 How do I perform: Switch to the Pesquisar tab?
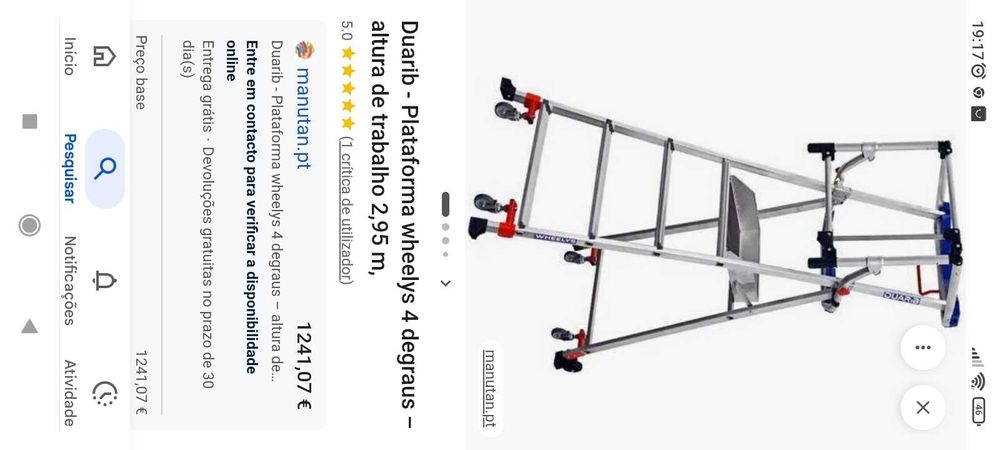tap(88, 167)
